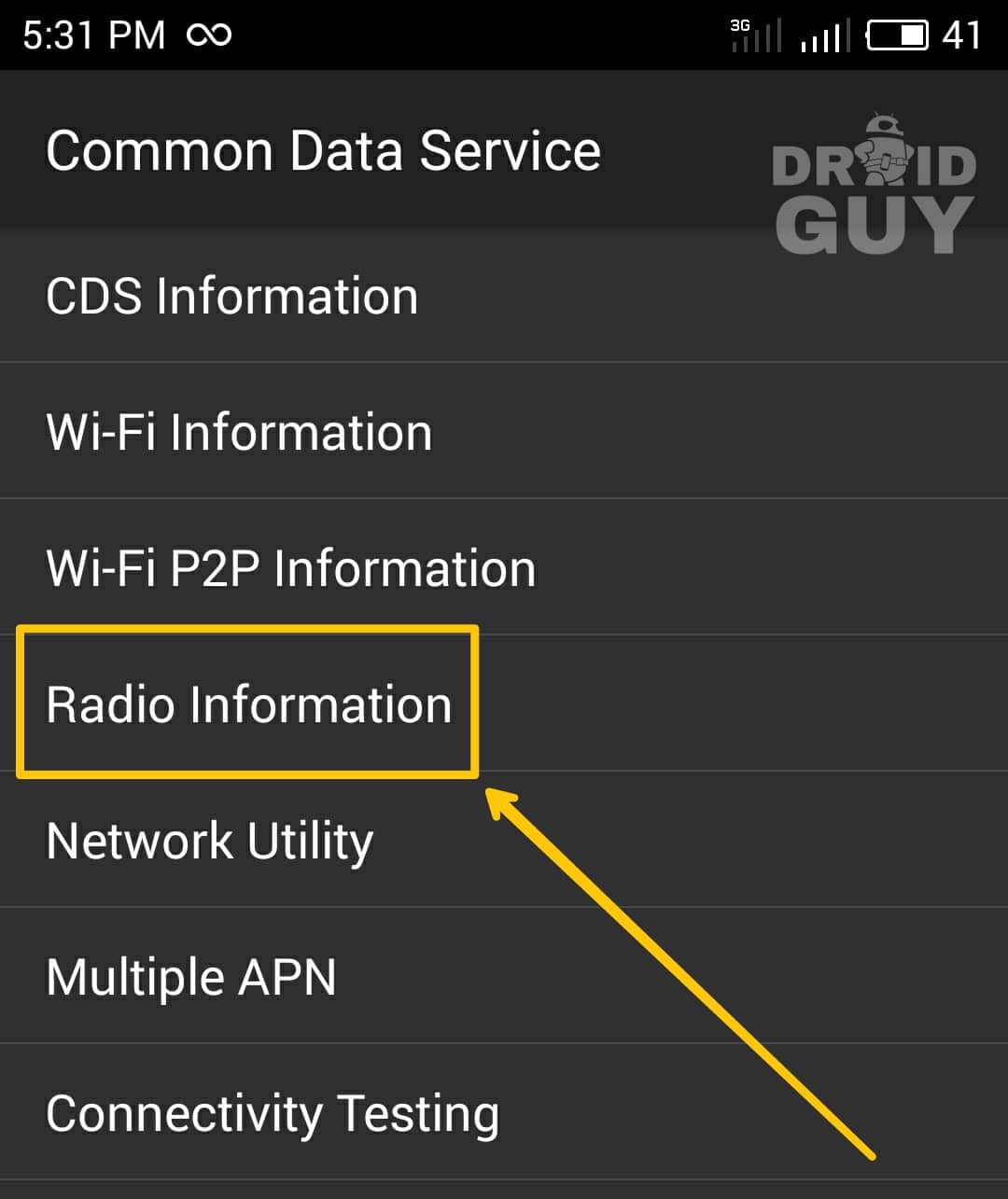The height and width of the screenshot is (1199, 1008).
Task: Tap the infinity symbol in the status bar
Action: [x=207, y=34]
